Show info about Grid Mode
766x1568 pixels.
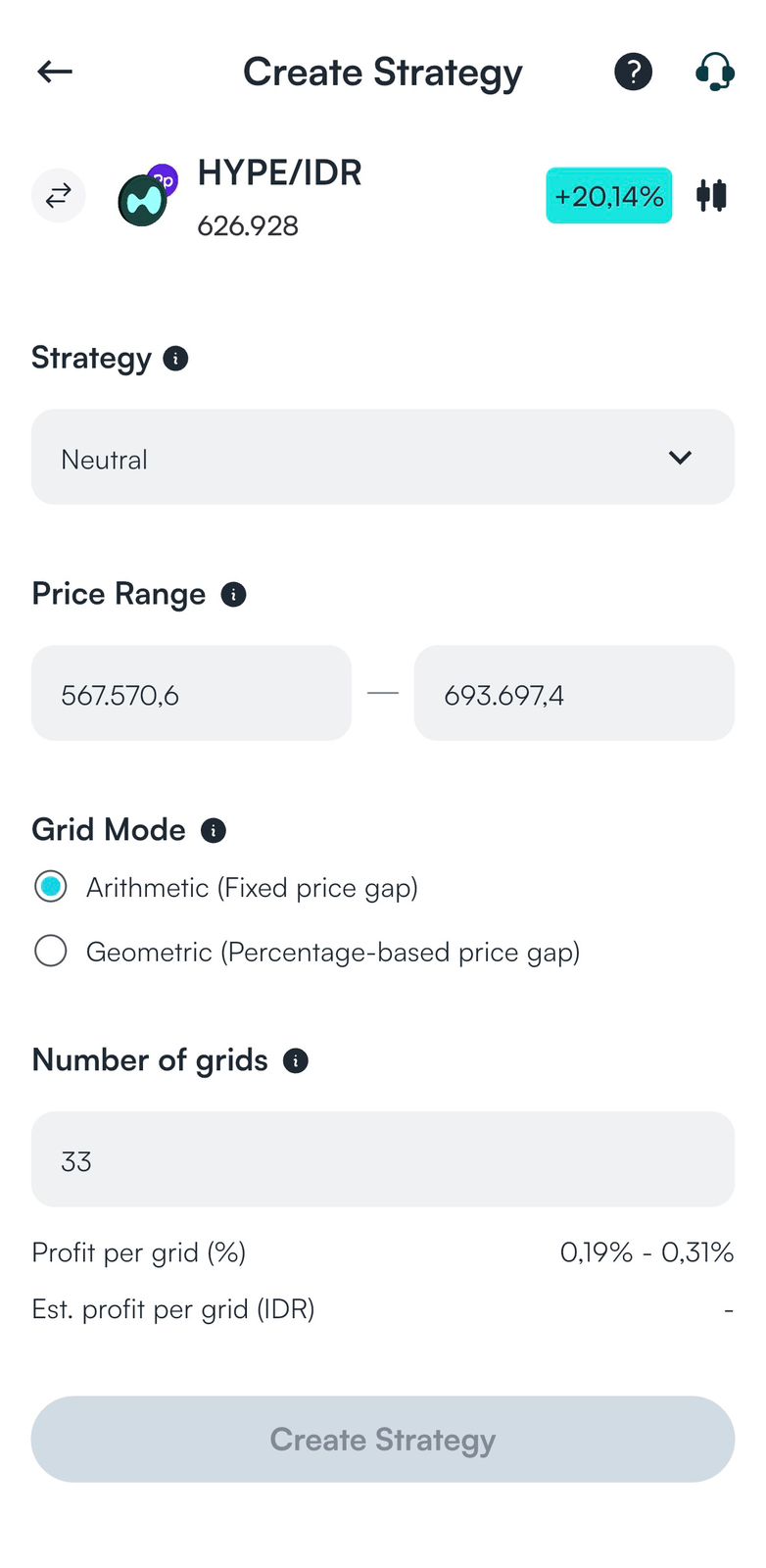coord(214,831)
